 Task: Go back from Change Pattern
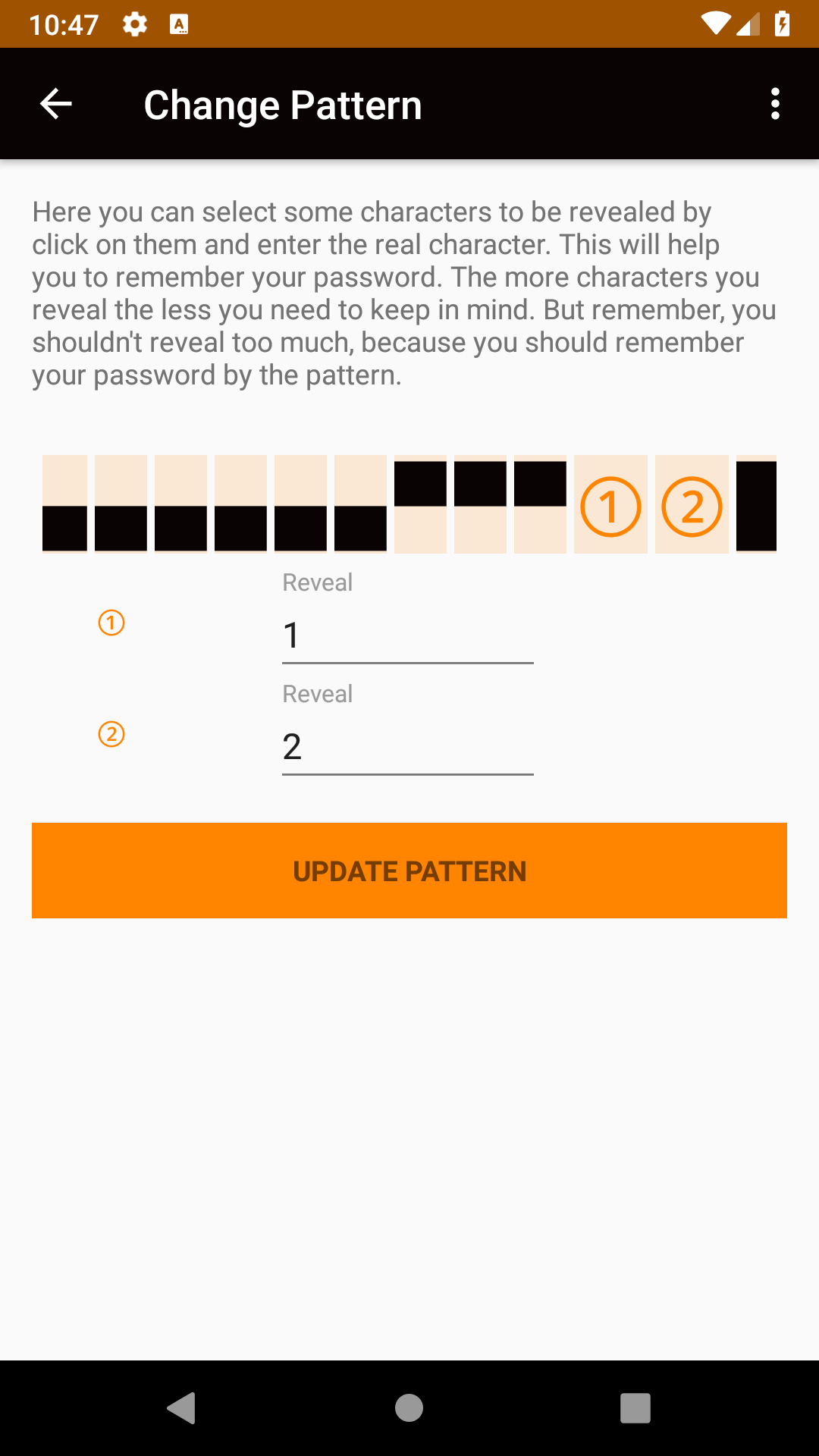(55, 104)
